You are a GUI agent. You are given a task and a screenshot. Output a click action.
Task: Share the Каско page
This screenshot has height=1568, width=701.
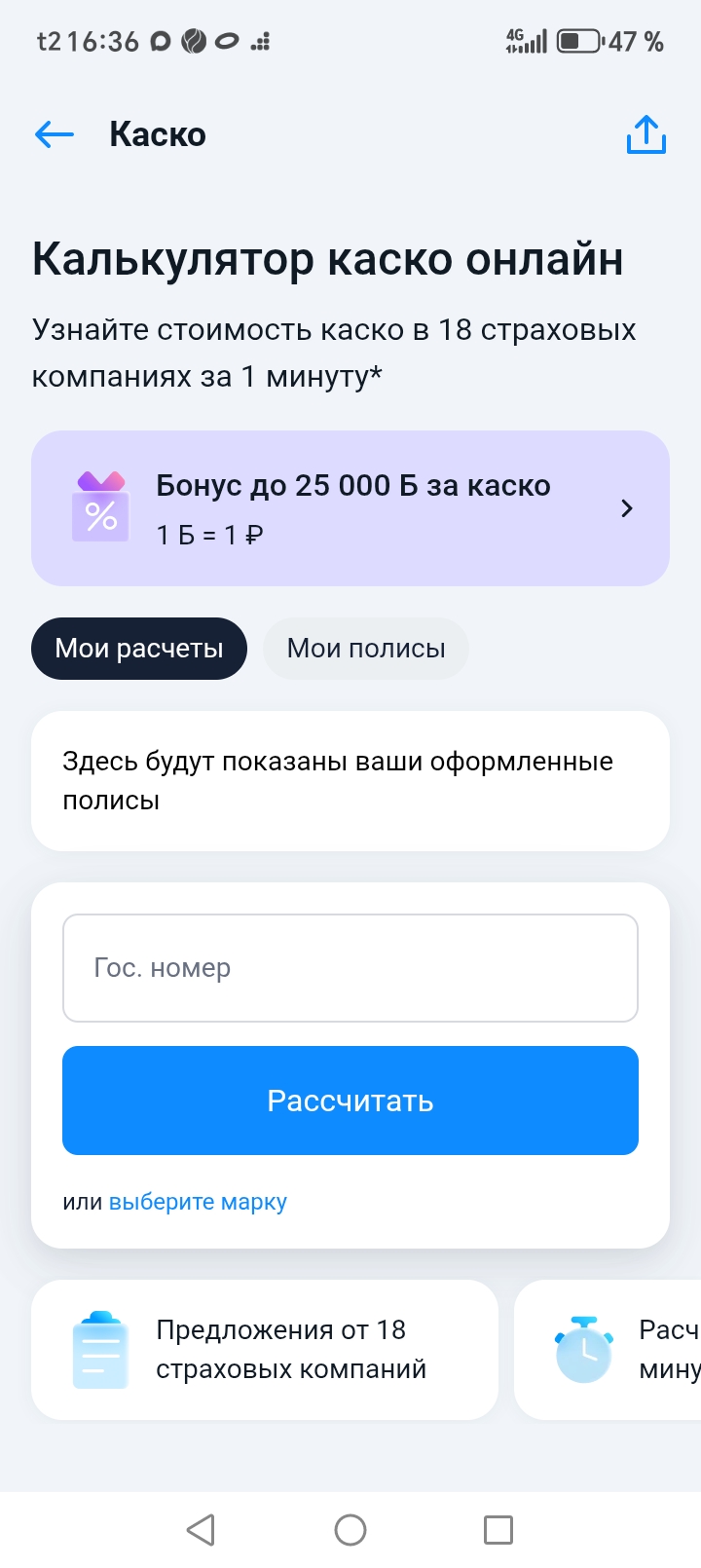point(646,134)
